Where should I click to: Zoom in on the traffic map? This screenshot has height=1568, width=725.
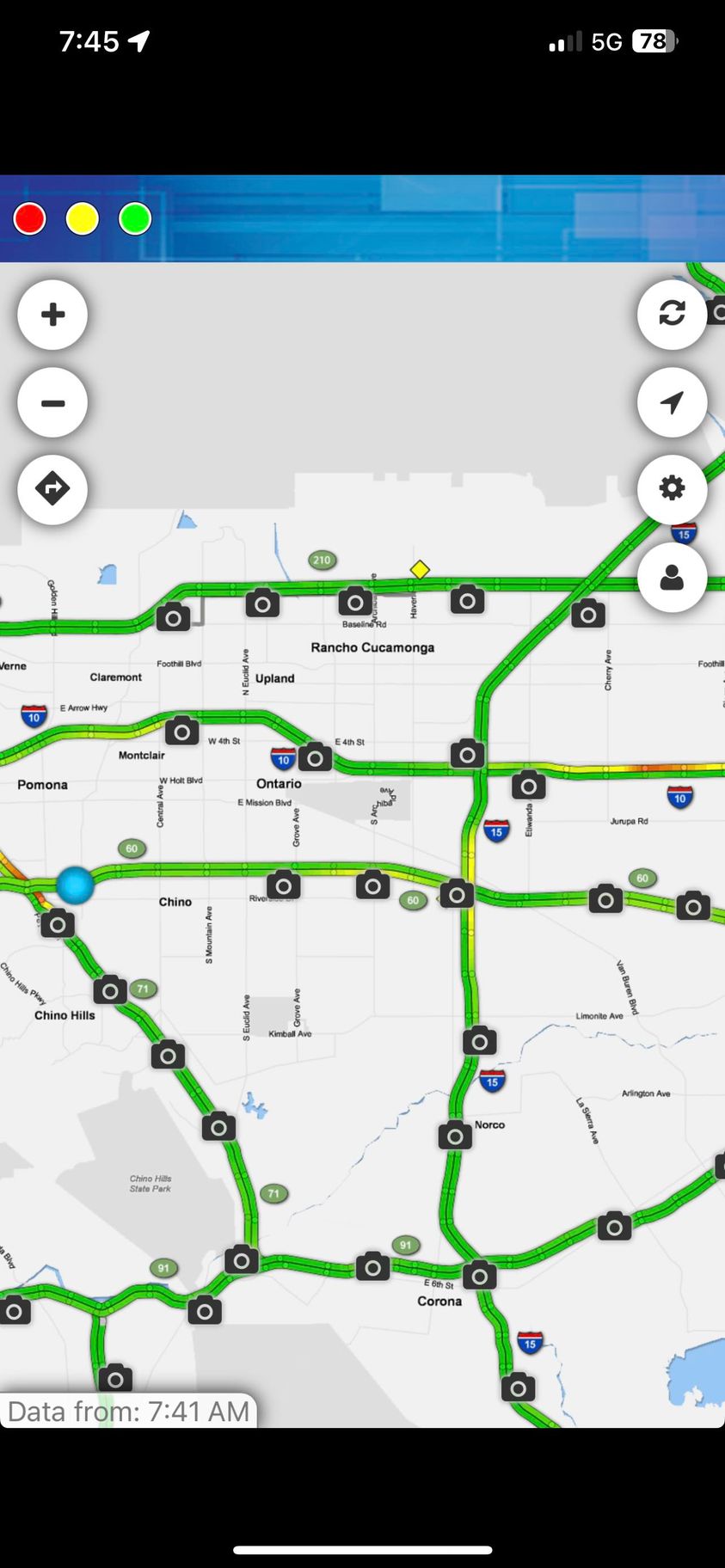pos(52,315)
